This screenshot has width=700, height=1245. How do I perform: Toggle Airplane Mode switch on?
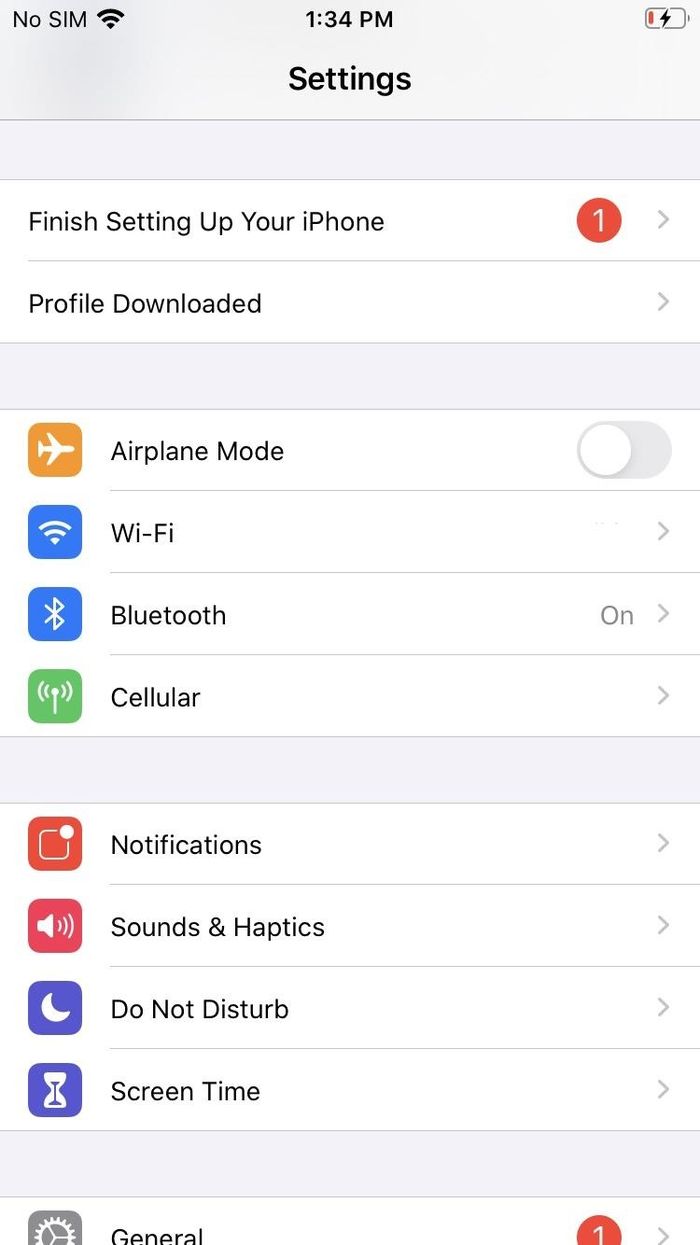tap(623, 451)
